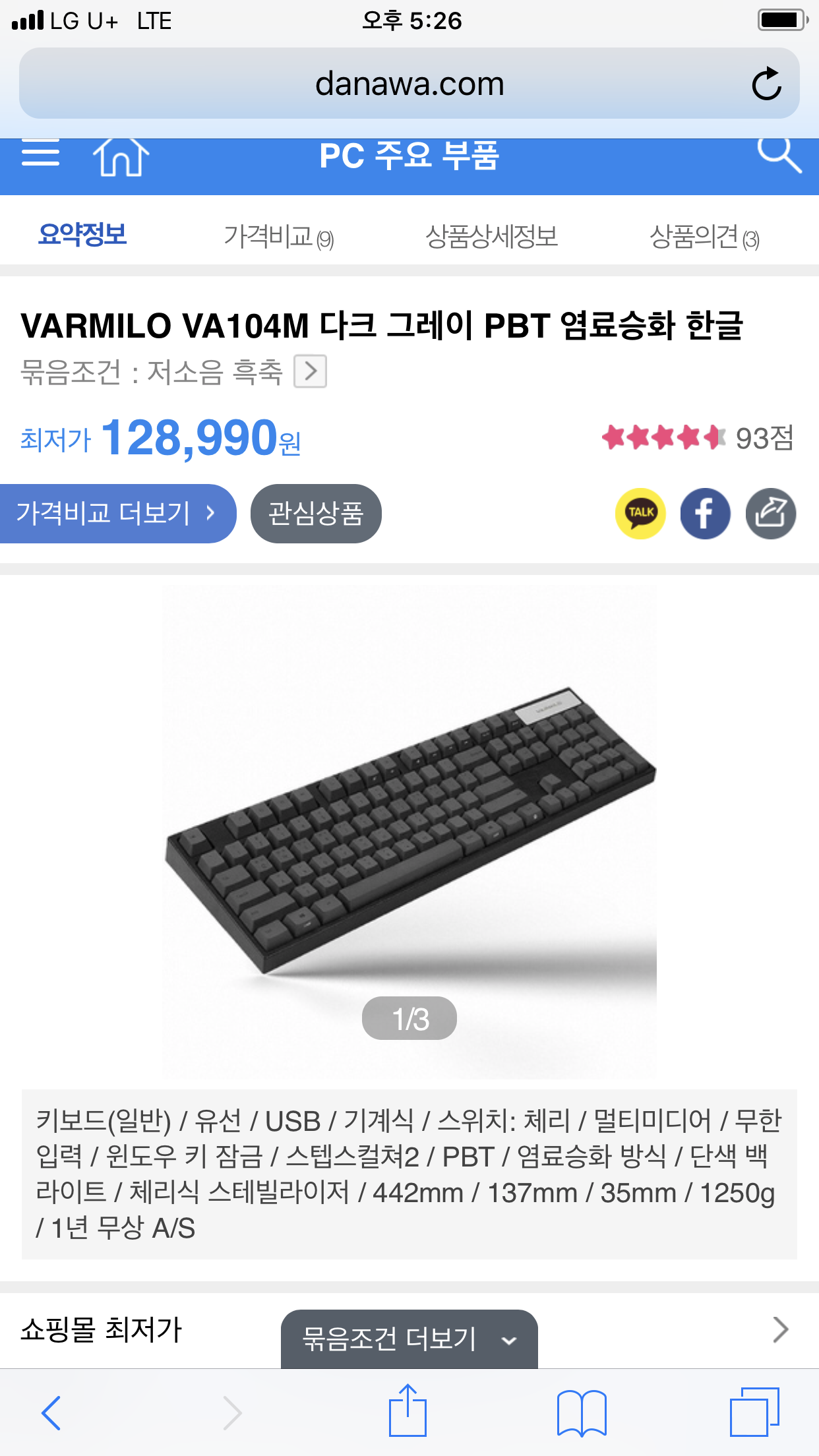This screenshot has width=819, height=1456.
Task: Reload the danawa.com page
Action: (766, 84)
